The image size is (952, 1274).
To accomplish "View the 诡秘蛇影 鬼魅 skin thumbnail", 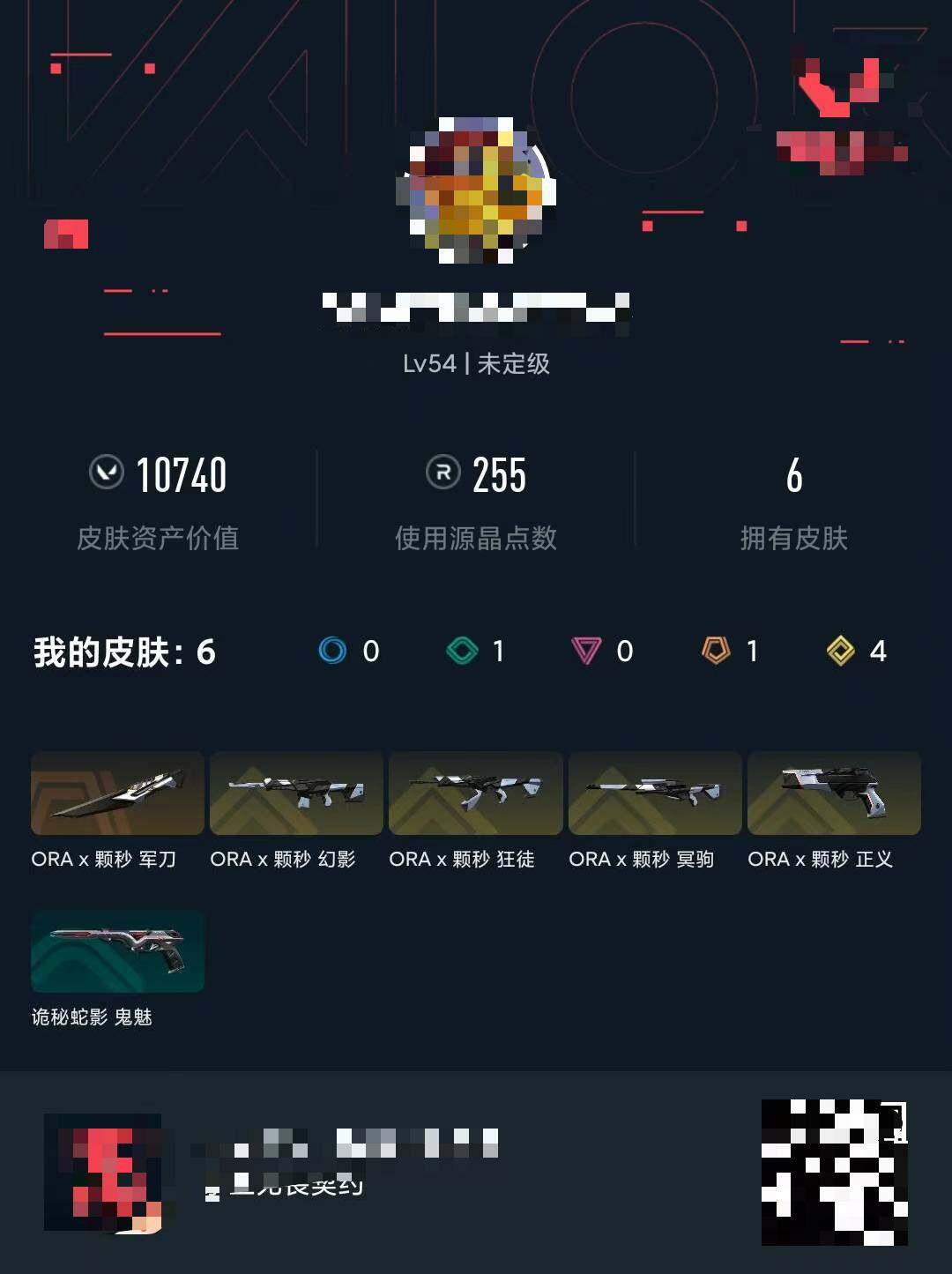I will tap(117, 952).
